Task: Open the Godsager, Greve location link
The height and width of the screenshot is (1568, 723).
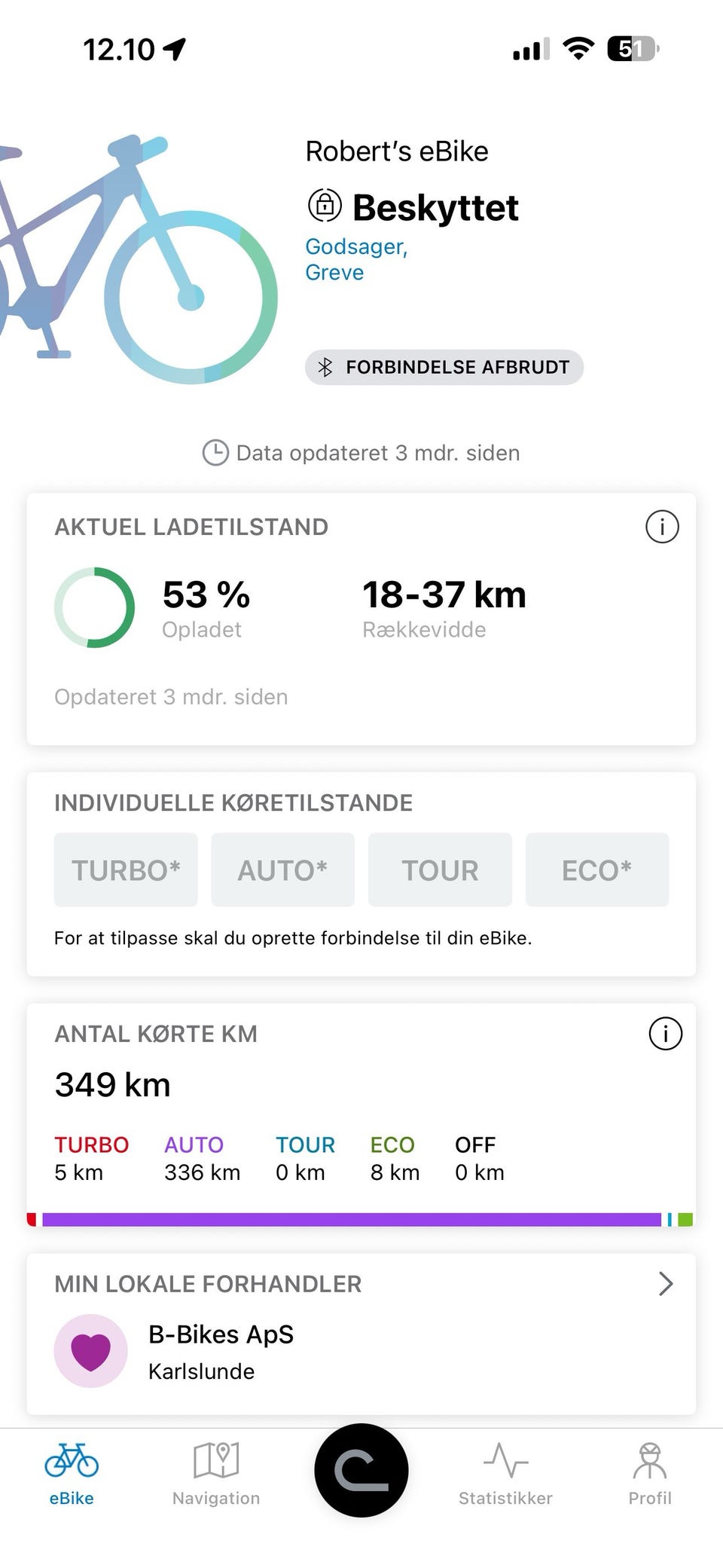Action: [356, 259]
